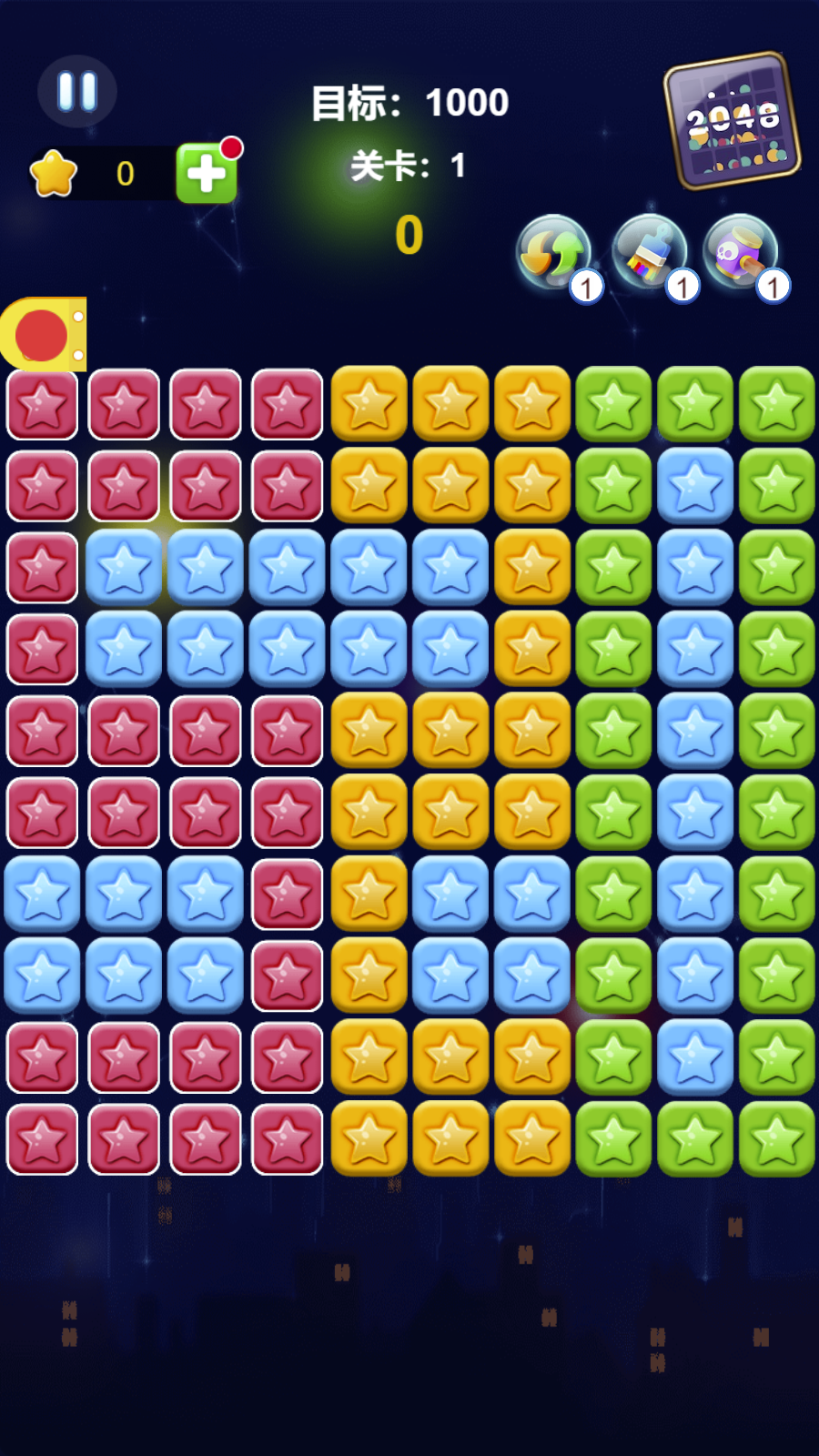Pop a green star in the bottom-right corner
The image size is (819, 1456).
[776, 1137]
